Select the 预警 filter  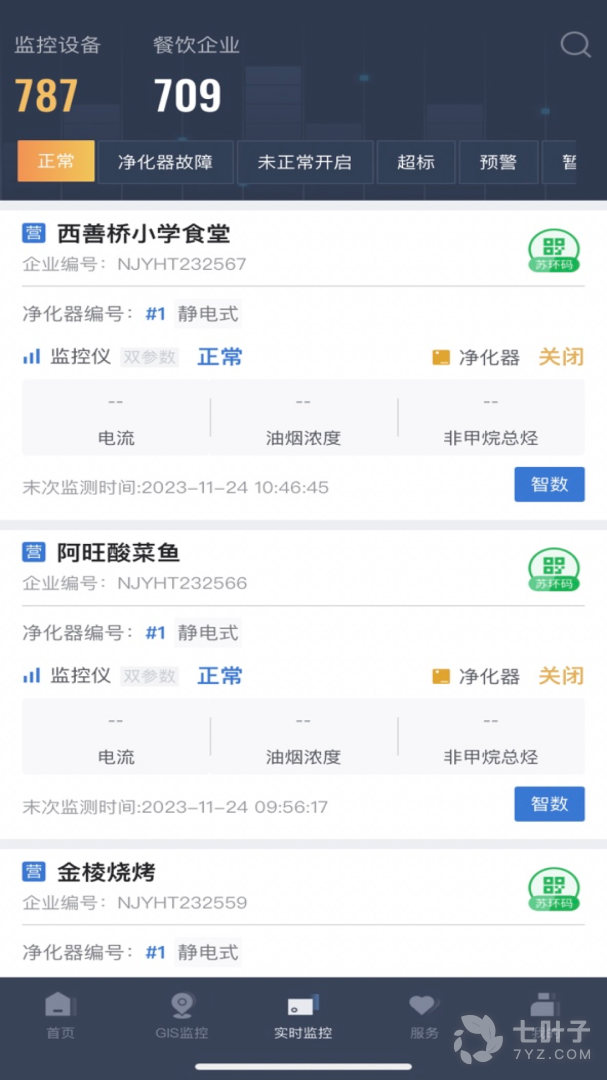tap(498, 162)
